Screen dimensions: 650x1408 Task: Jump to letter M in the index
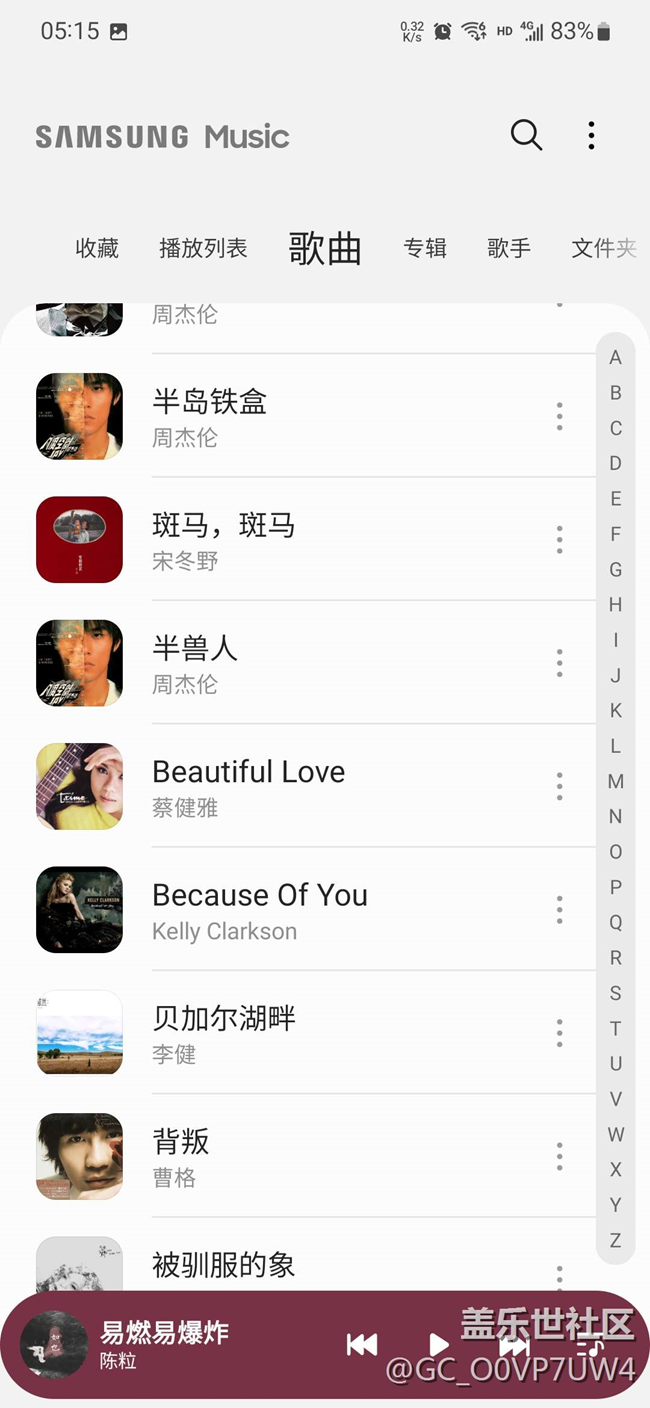616,781
